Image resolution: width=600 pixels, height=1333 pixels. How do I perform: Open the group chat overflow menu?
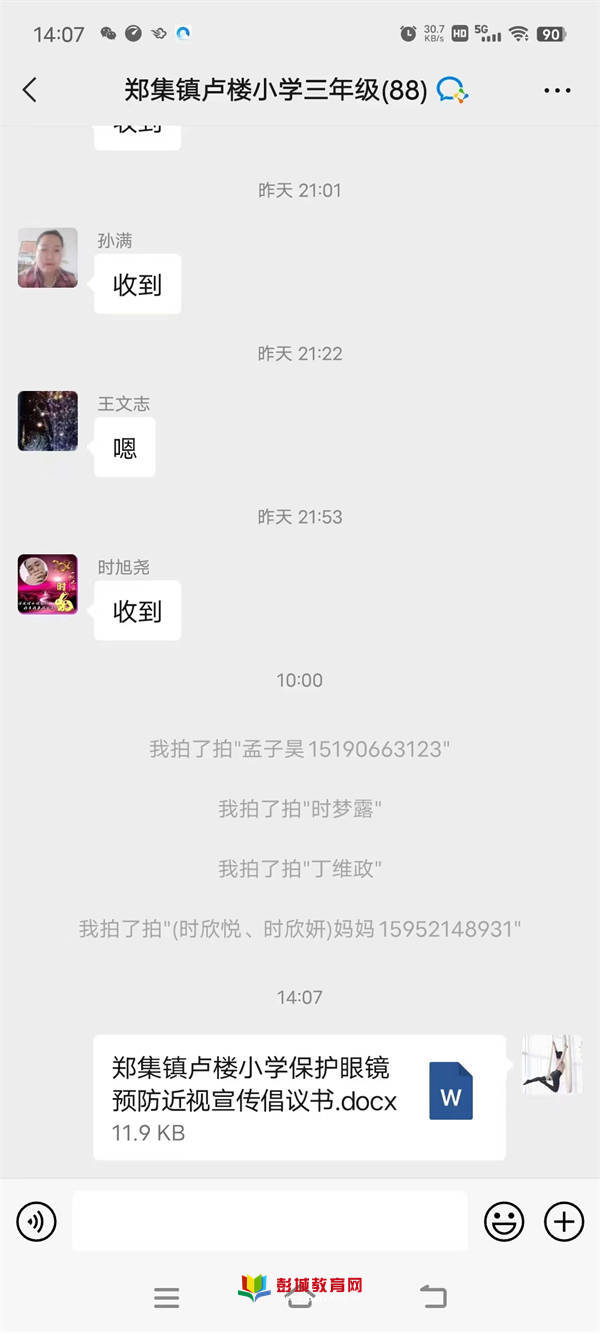(x=557, y=90)
